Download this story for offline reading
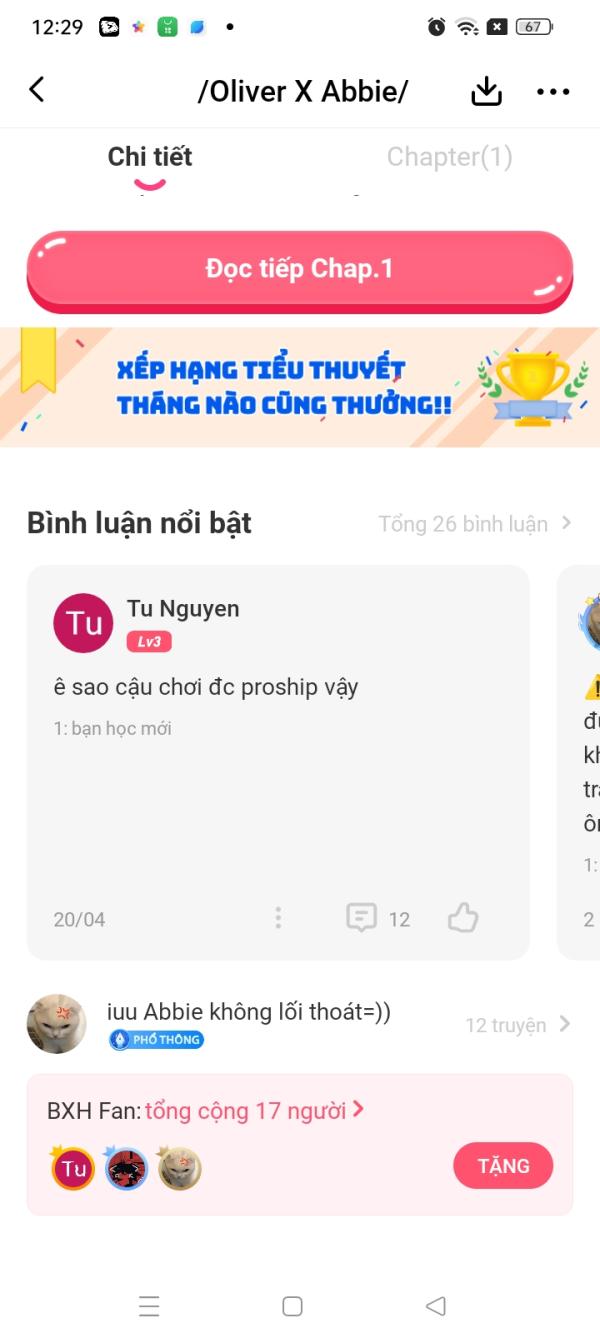Image resolution: width=600 pixels, height=1343 pixels. [x=486, y=91]
